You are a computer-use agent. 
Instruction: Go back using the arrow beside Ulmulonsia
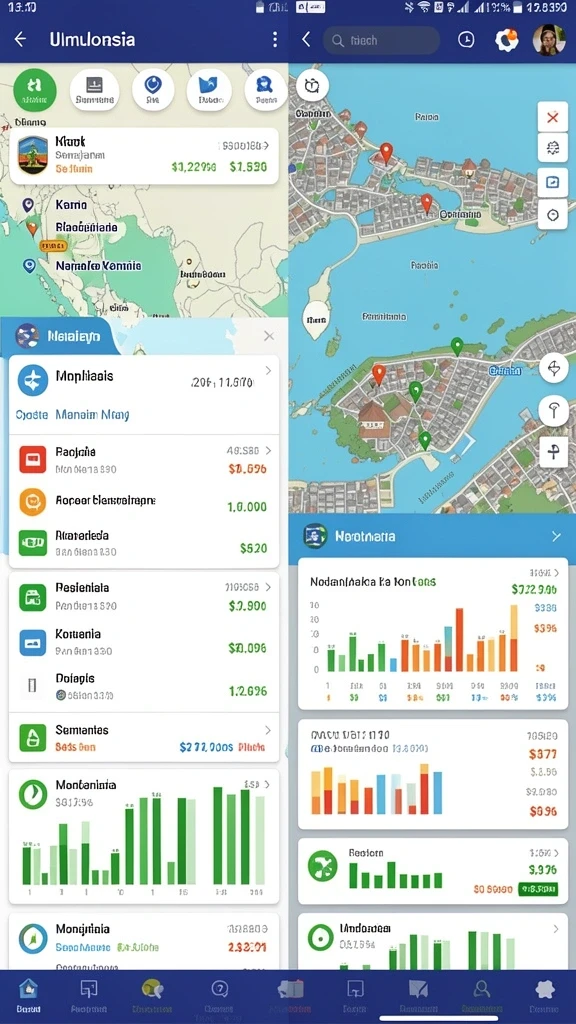point(20,39)
